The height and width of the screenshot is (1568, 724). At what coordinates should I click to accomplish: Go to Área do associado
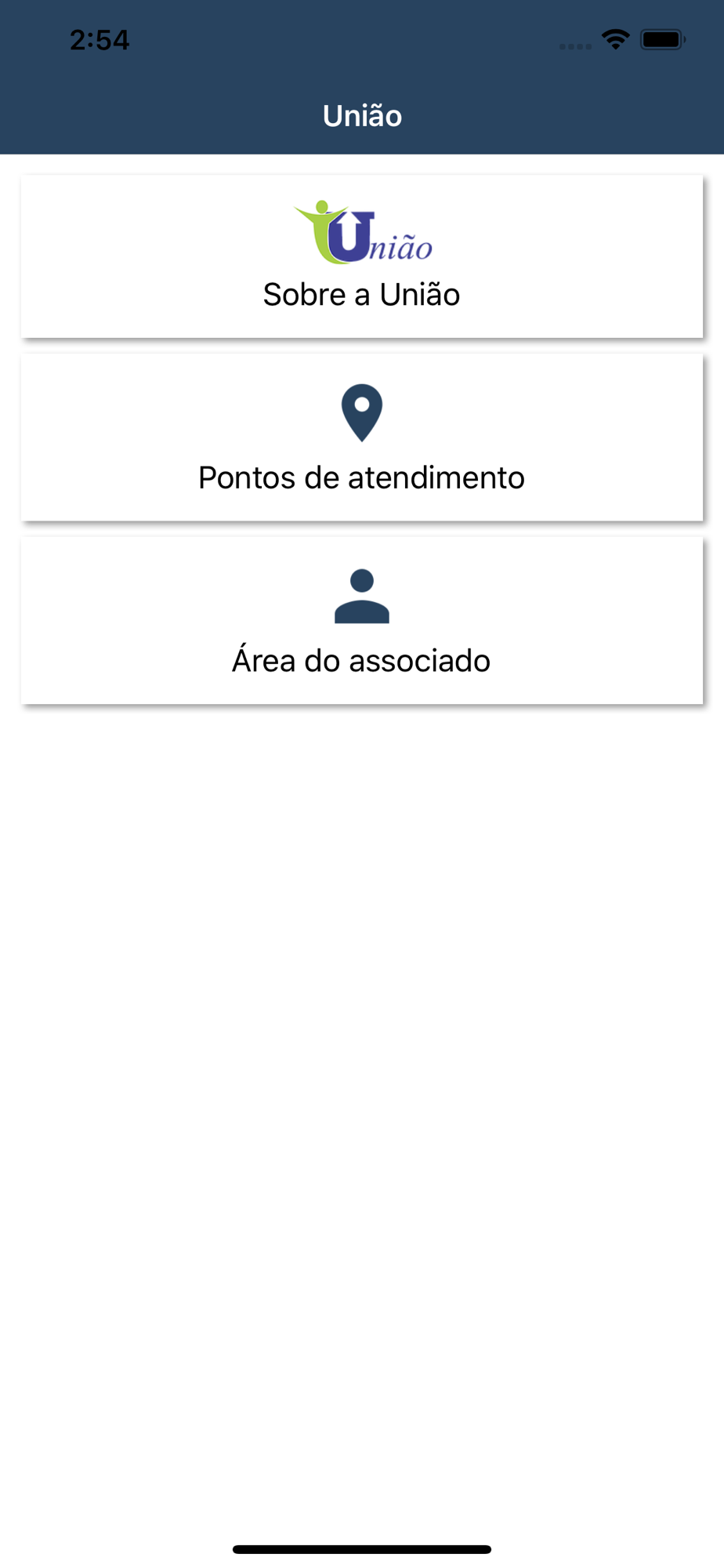pos(361,621)
